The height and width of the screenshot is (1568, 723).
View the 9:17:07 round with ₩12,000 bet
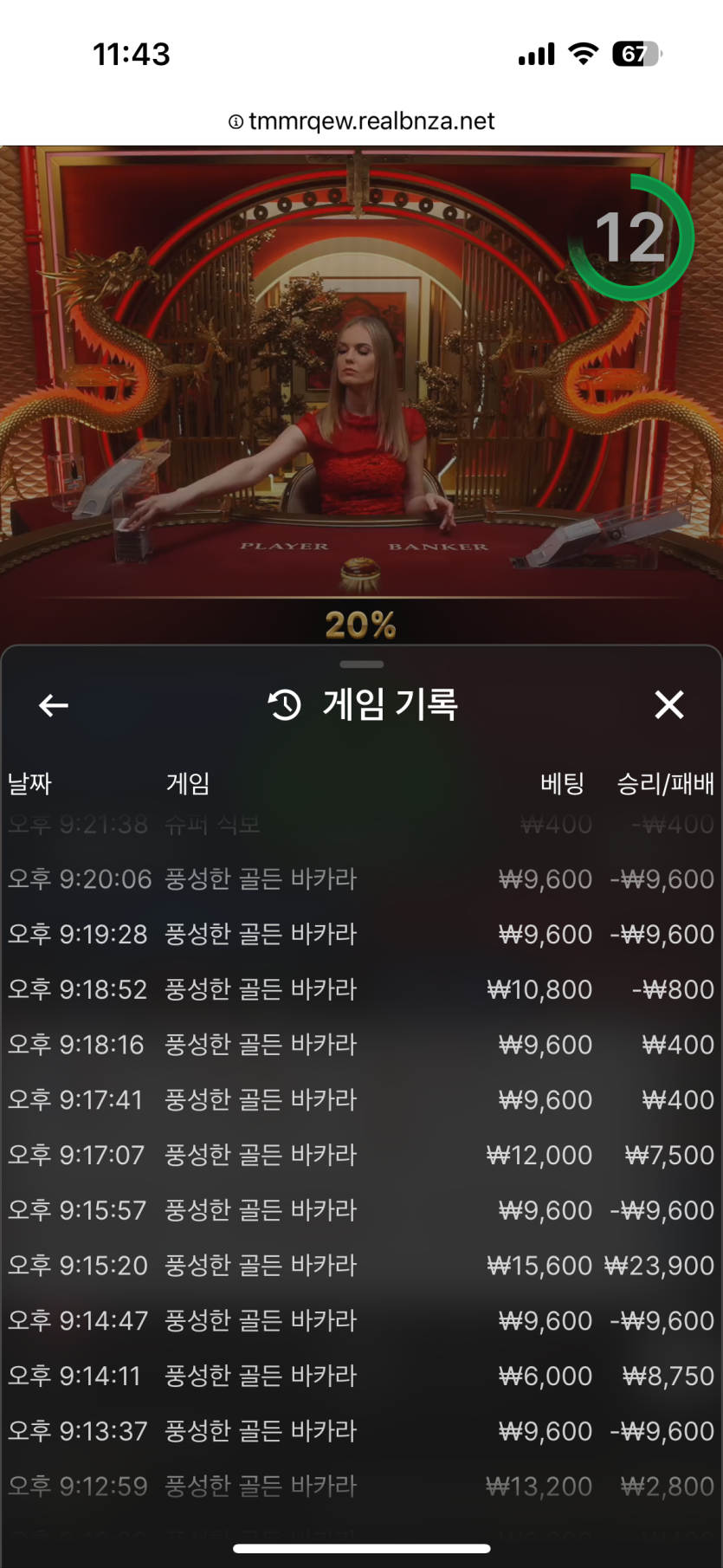[x=361, y=1155]
